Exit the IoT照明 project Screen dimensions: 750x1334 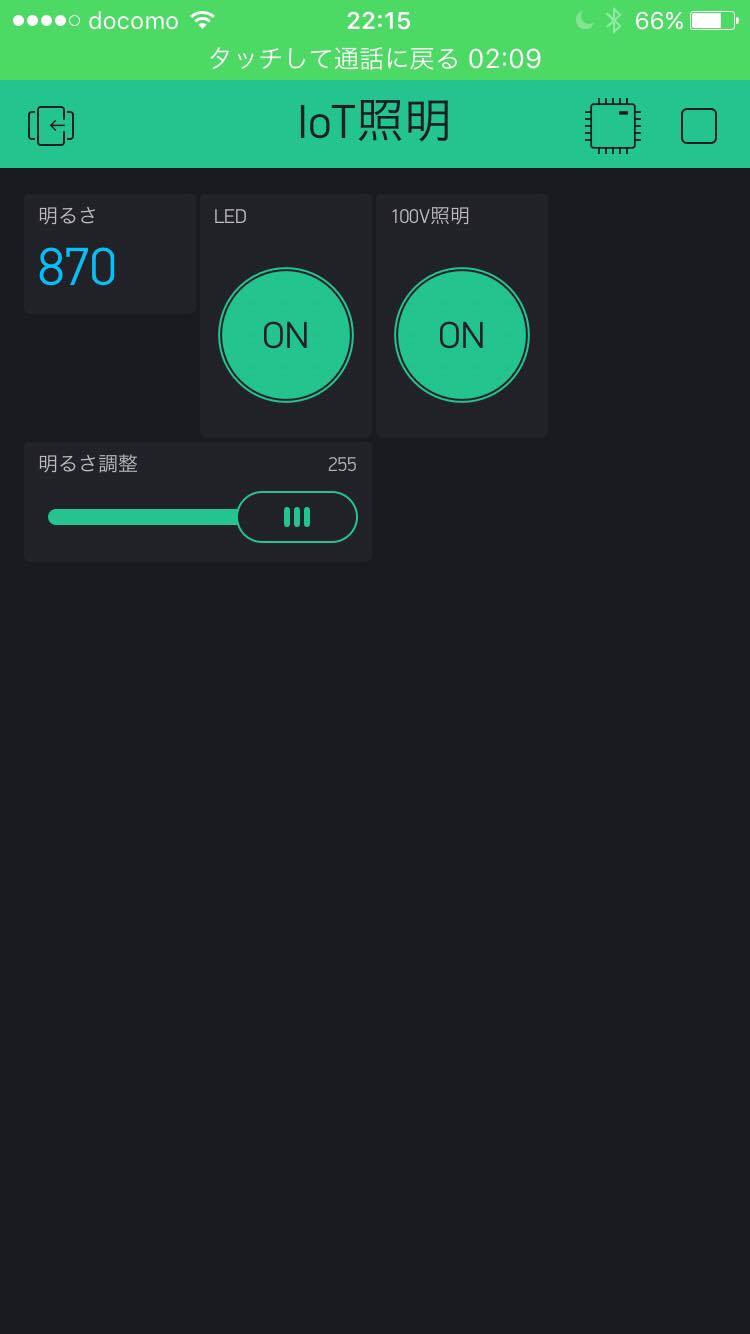tap(51, 126)
